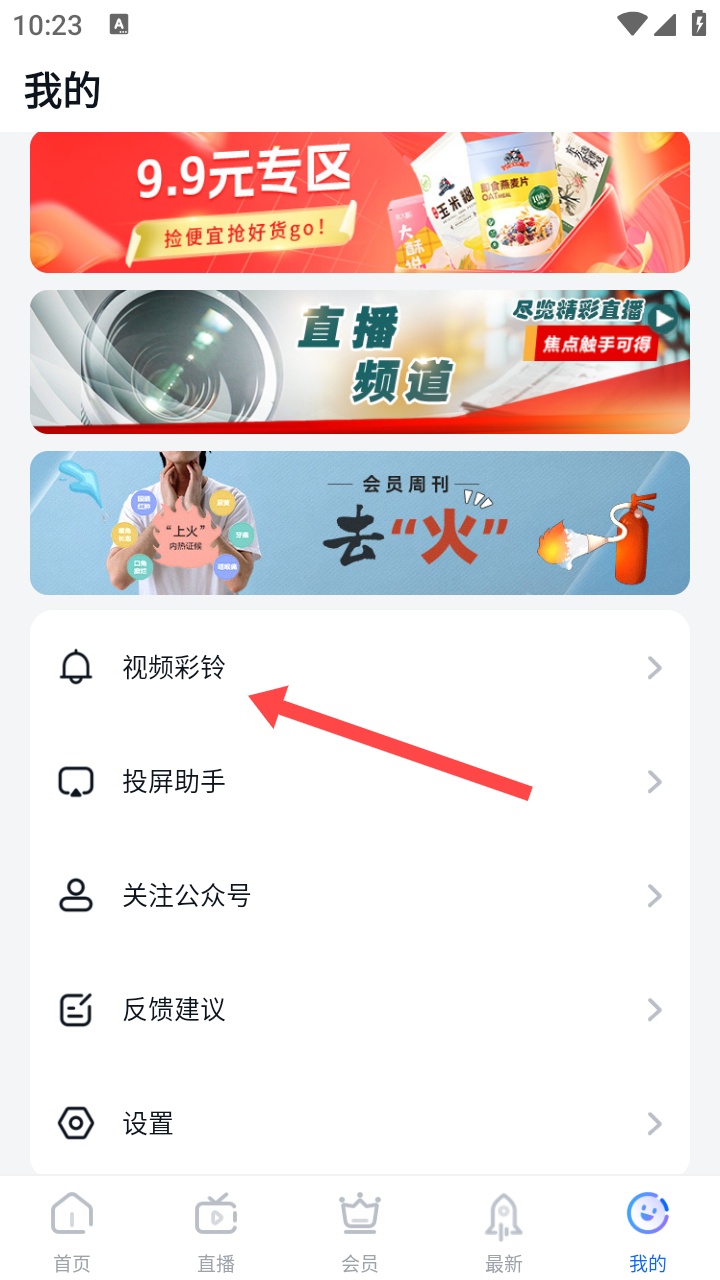The height and width of the screenshot is (1280, 720).
Task: Switch to the 首页 tab
Action: (72, 1230)
